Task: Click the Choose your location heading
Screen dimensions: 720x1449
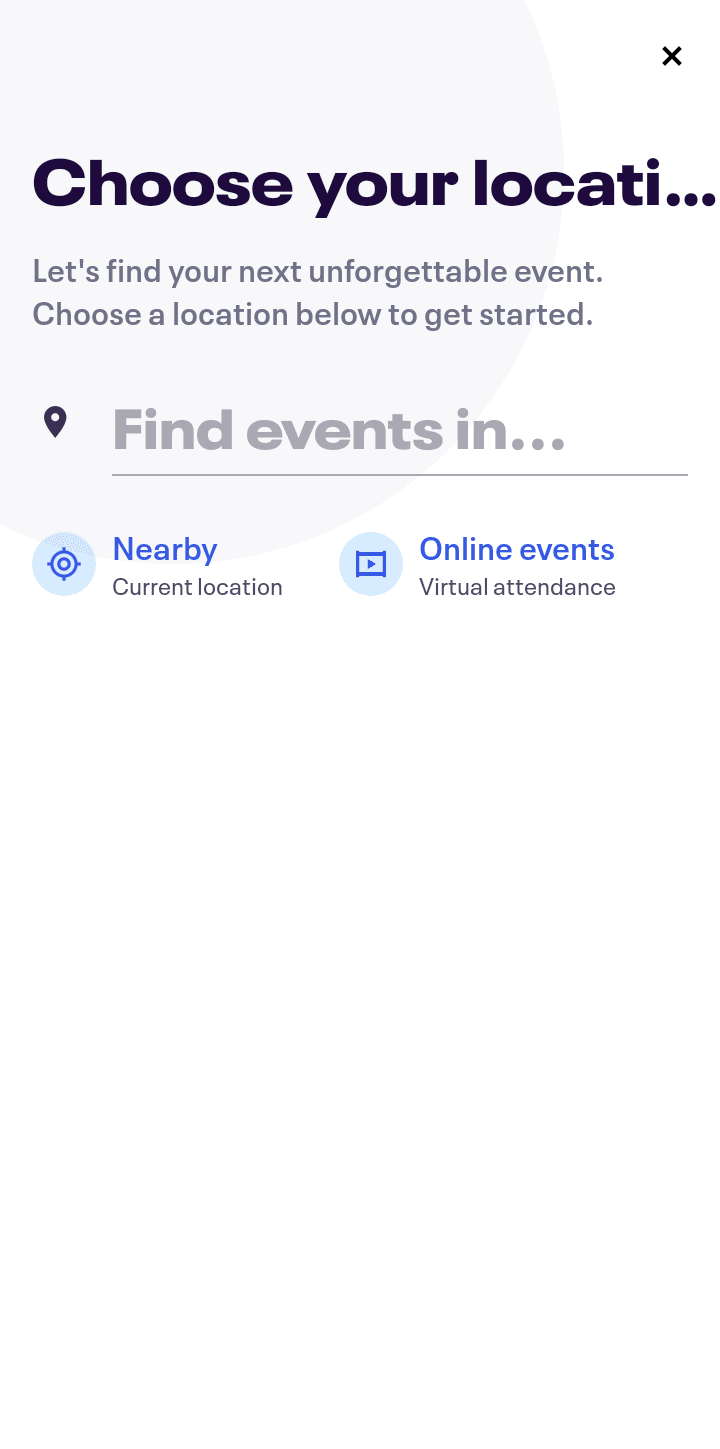Action: coord(360,184)
